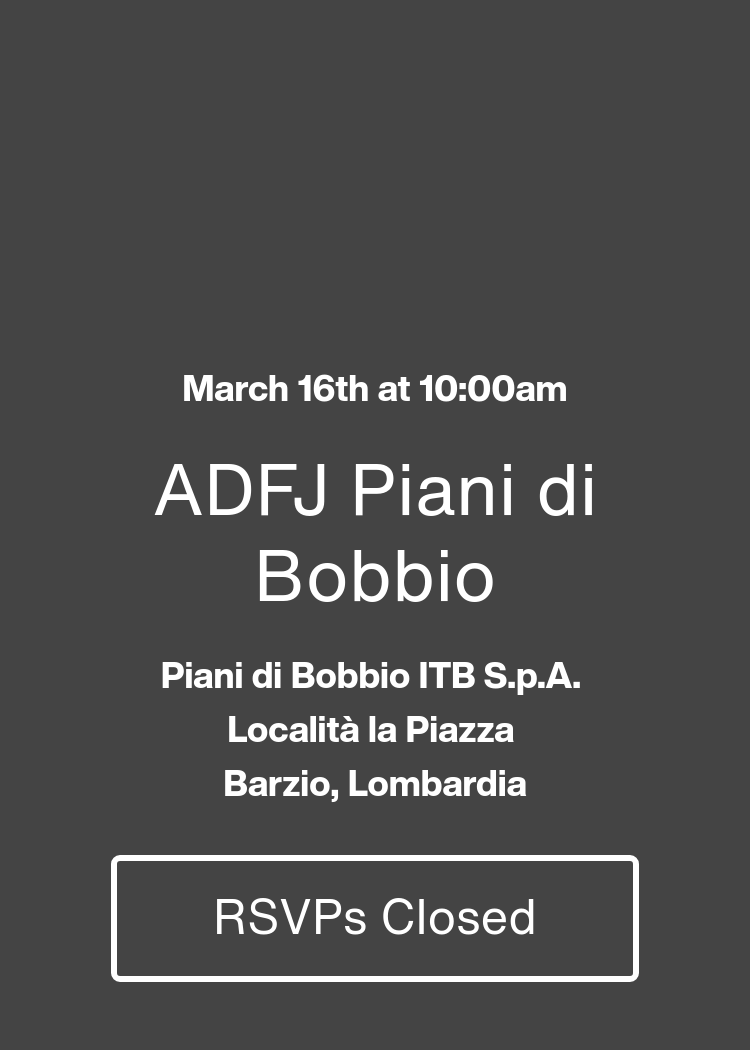The image size is (750, 1050).
Task: Click the word Bobbio in the title
Action: (x=374, y=578)
